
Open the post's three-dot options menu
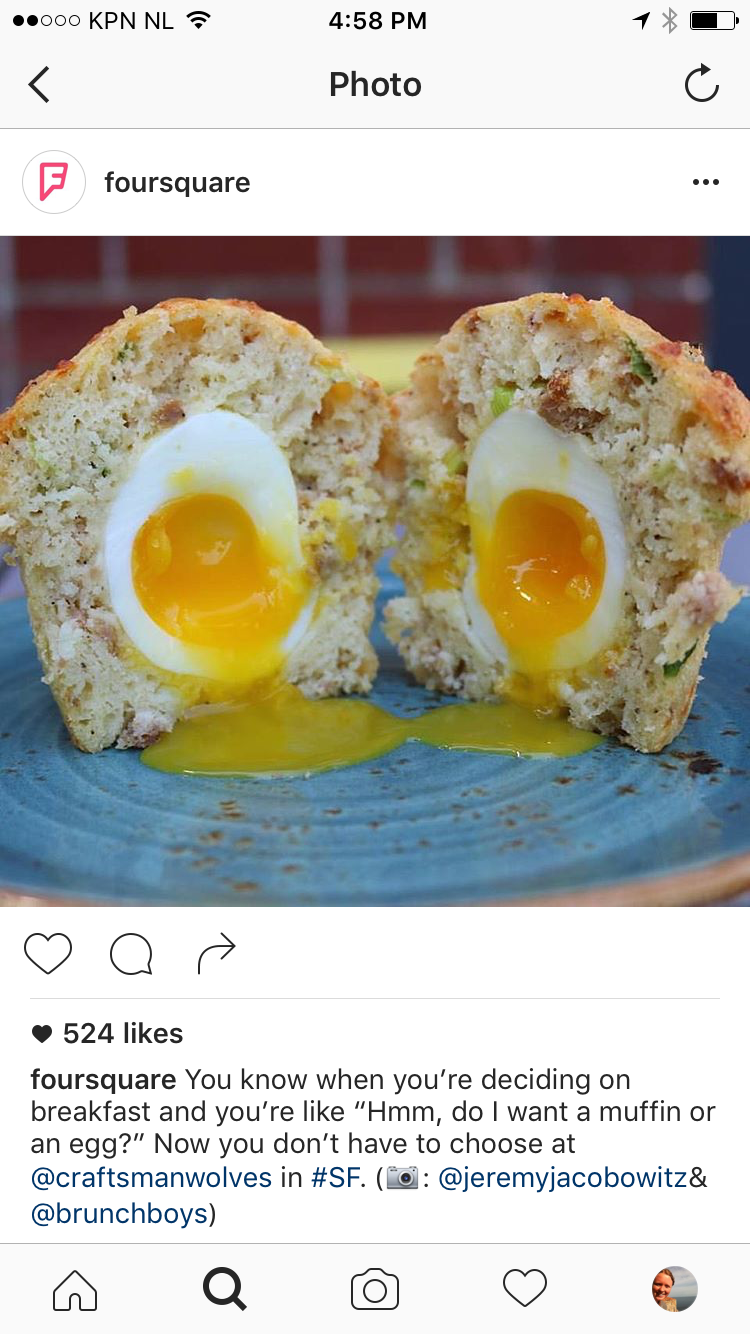705,182
